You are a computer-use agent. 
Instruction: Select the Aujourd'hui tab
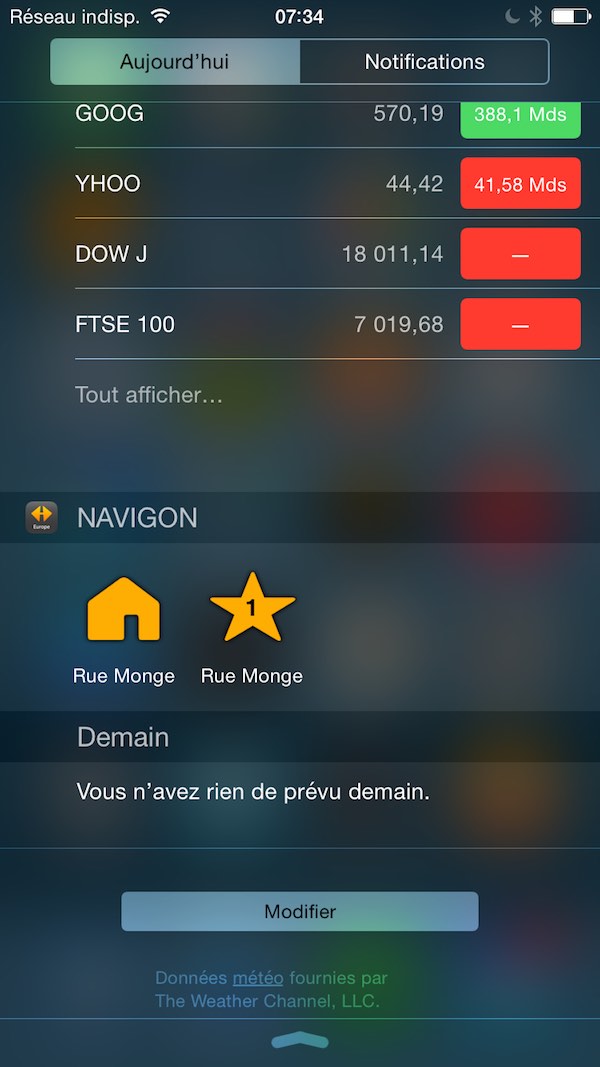click(x=175, y=62)
